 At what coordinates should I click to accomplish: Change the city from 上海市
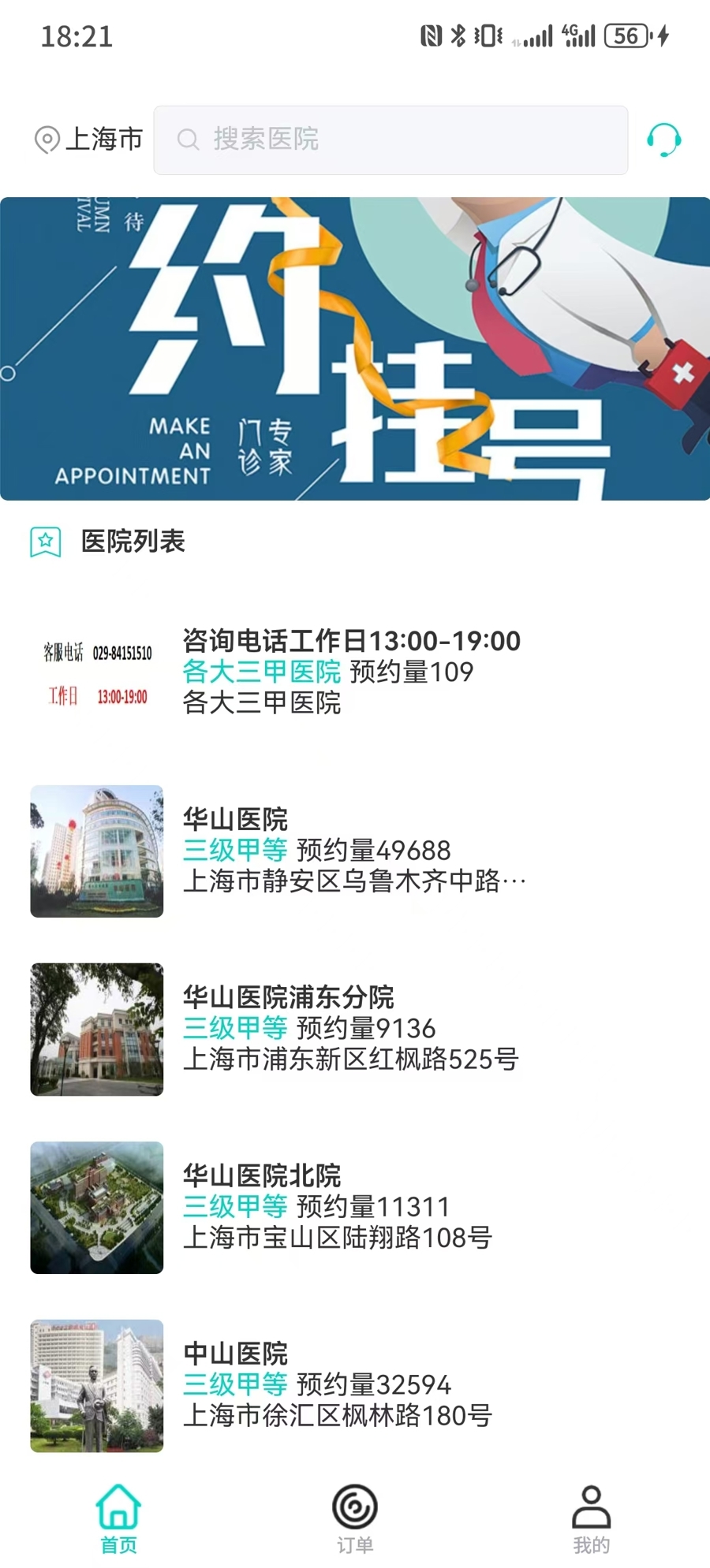(x=89, y=140)
